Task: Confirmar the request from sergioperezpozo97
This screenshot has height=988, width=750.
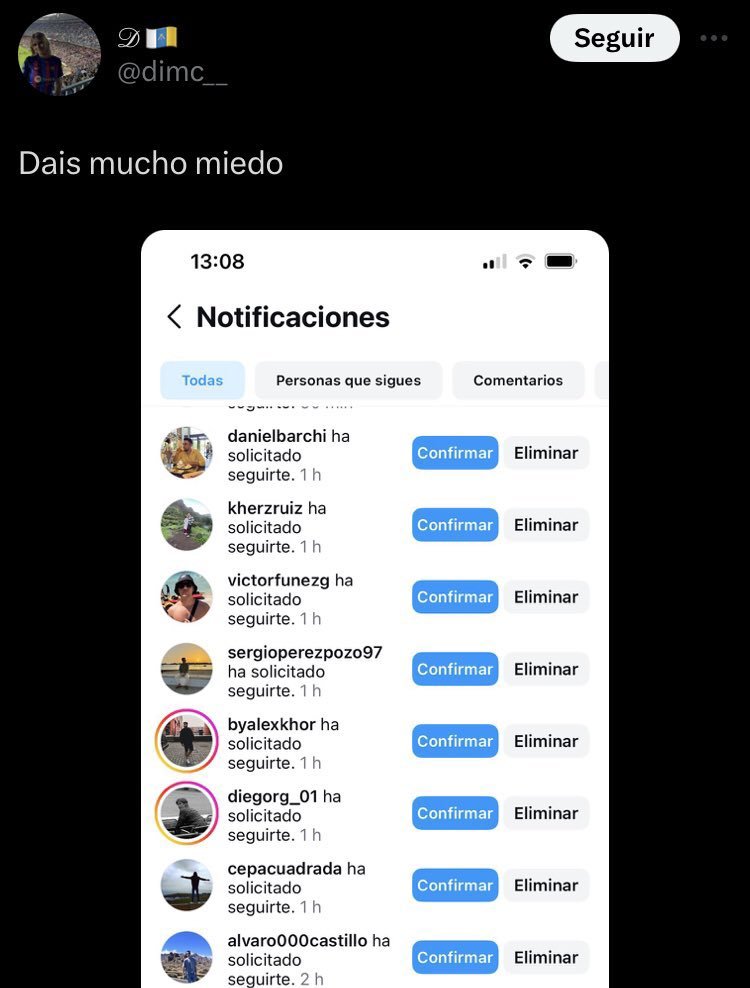Action: point(455,668)
